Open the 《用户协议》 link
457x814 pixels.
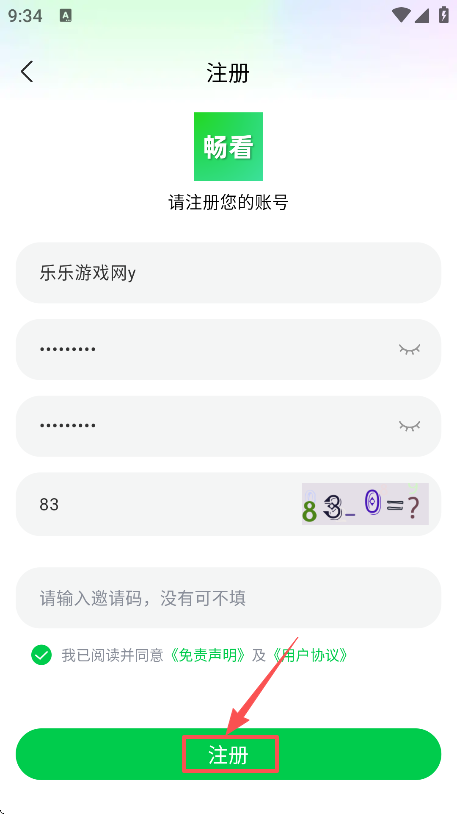click(310, 655)
